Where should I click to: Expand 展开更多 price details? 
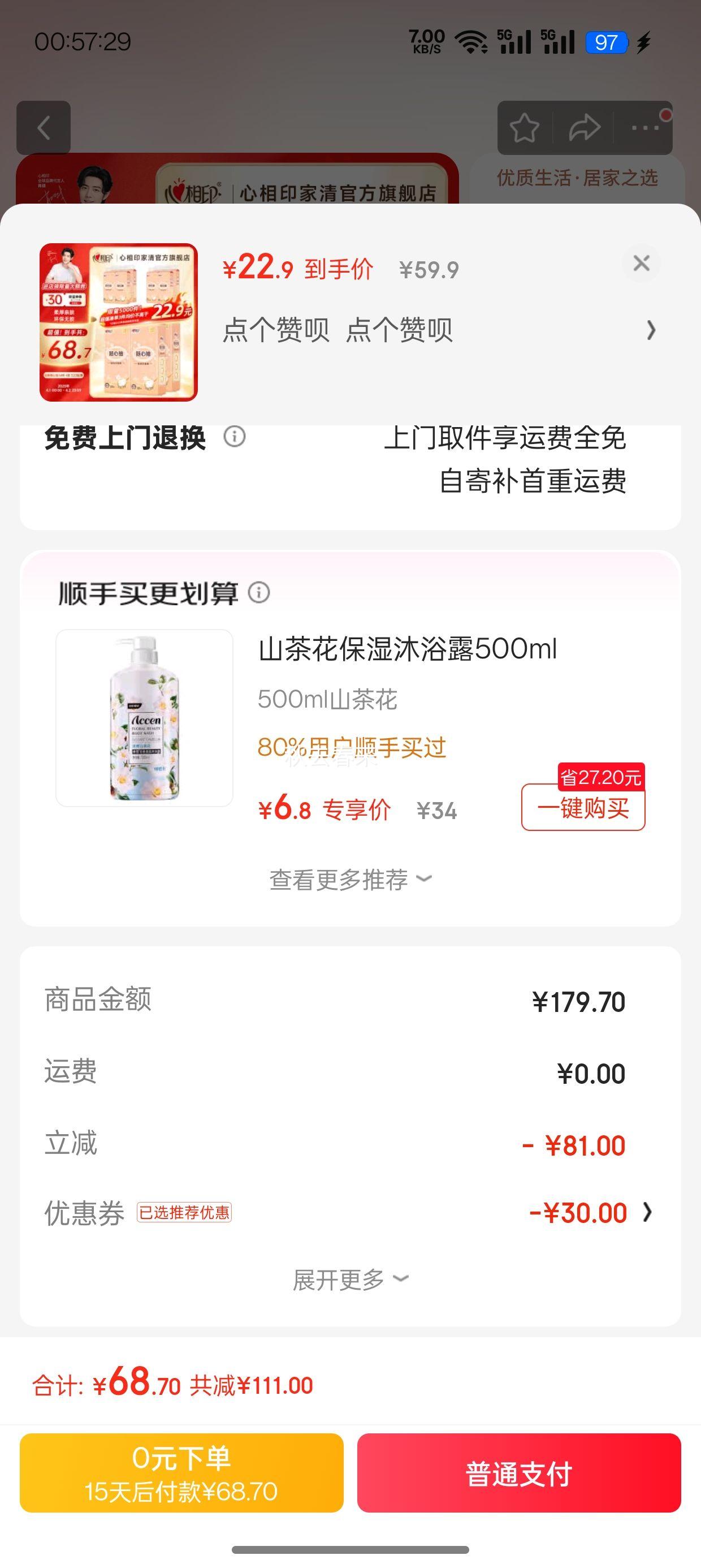350,1280
